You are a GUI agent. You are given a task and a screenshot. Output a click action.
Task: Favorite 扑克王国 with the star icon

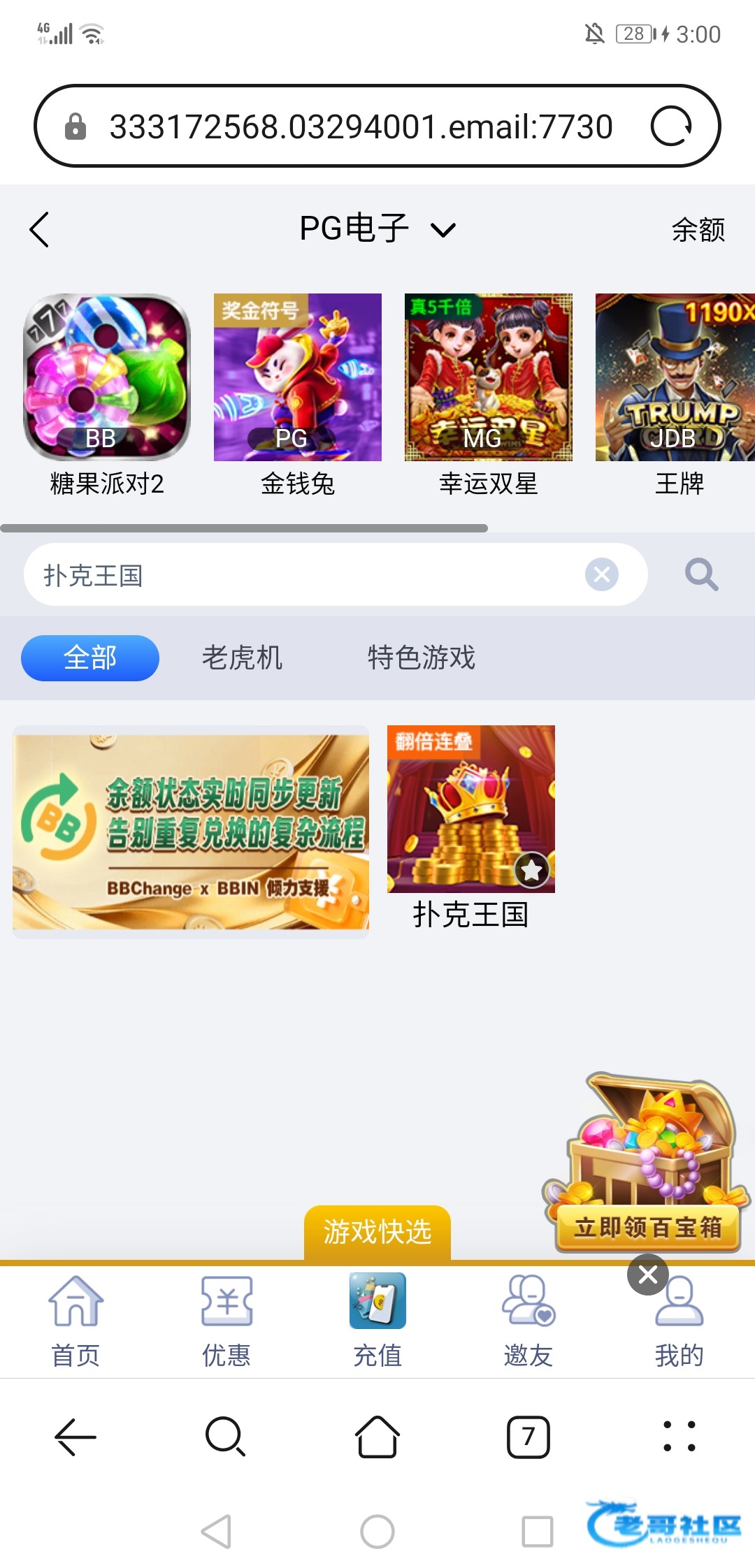(x=532, y=871)
